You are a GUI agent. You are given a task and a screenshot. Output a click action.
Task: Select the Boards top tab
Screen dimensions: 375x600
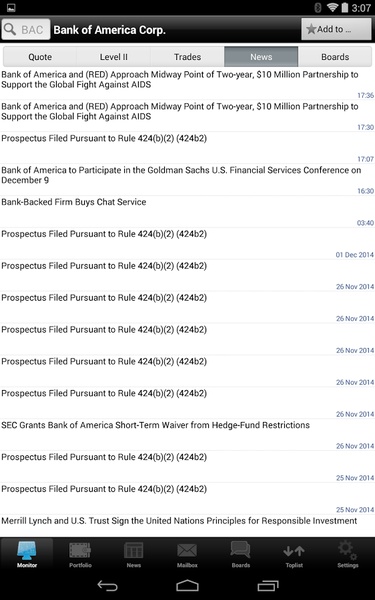click(335, 57)
